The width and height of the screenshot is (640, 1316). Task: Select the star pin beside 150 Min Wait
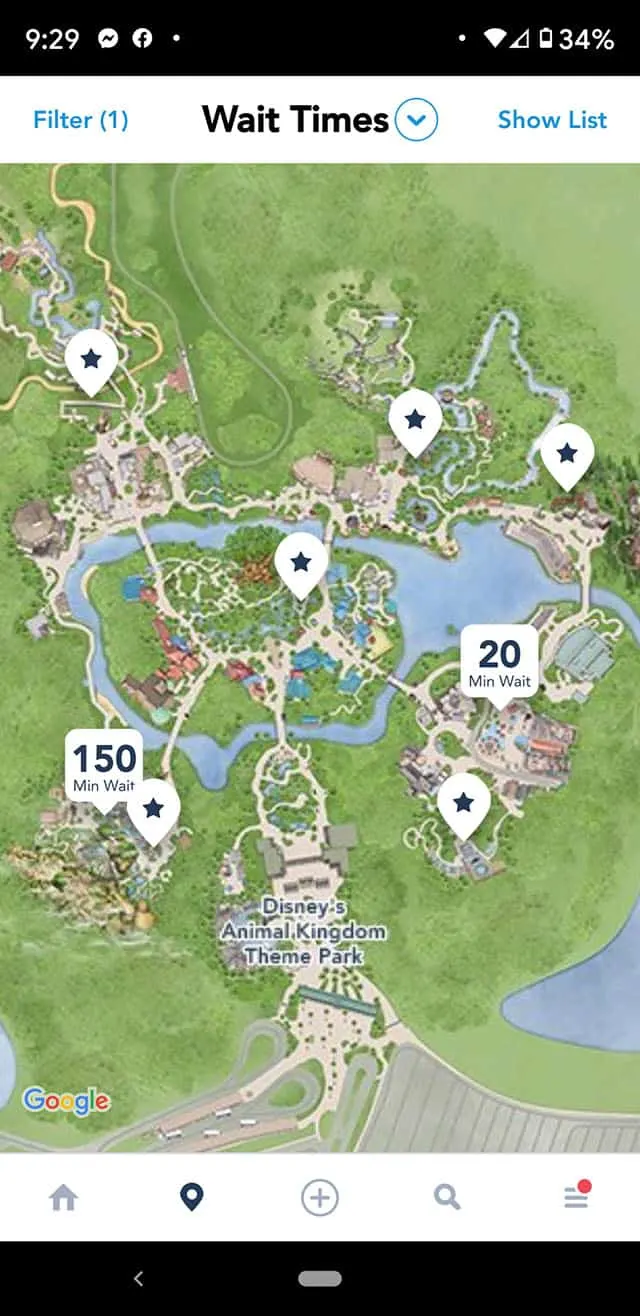click(x=153, y=808)
